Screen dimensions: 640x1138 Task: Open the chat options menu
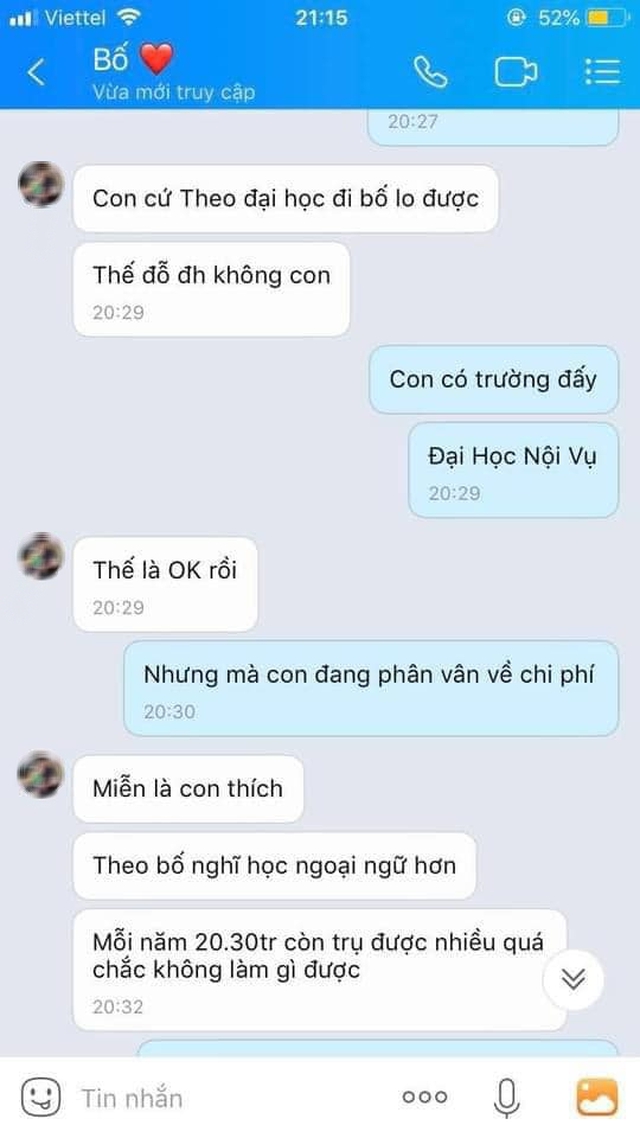click(601, 72)
